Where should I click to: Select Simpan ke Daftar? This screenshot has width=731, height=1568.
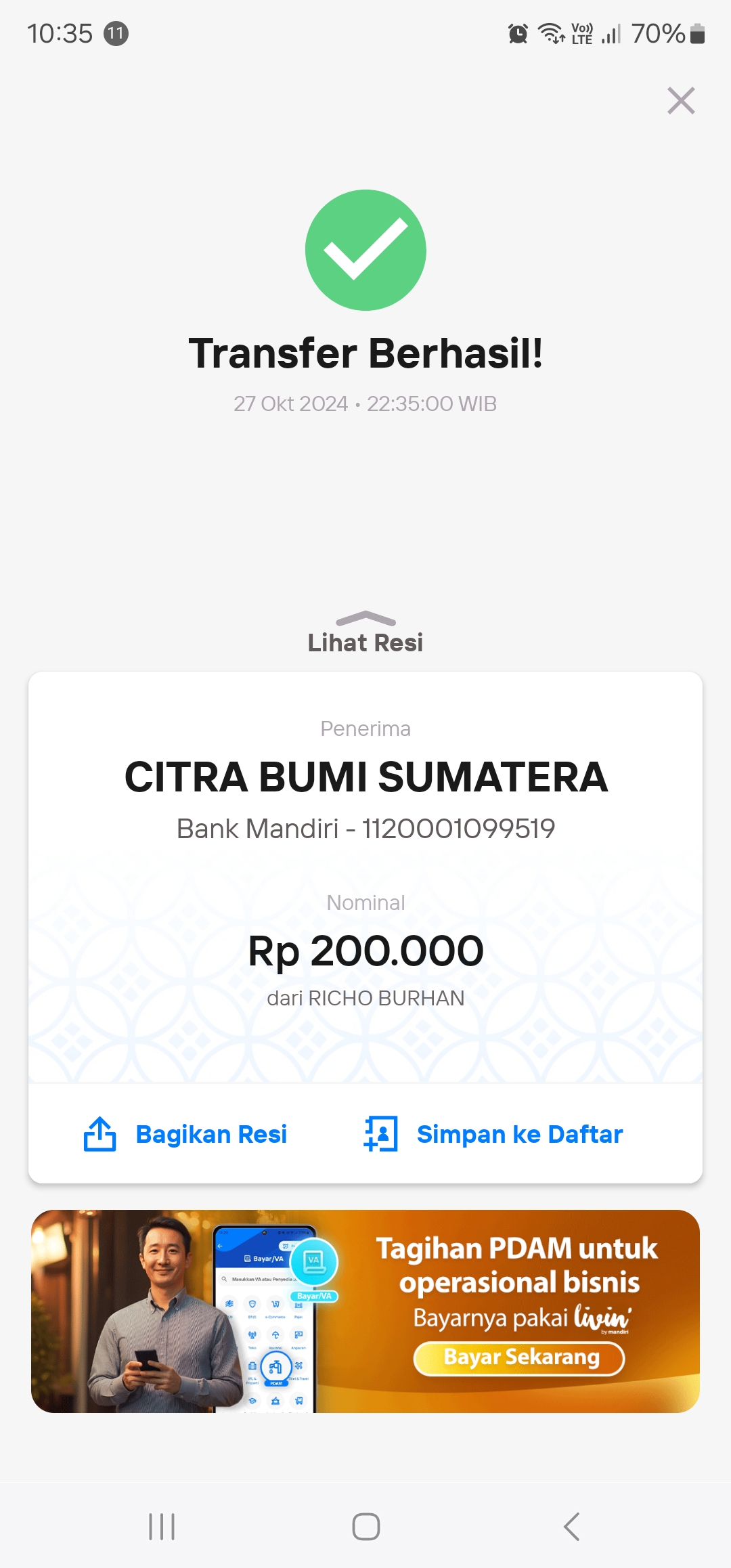[493, 1134]
